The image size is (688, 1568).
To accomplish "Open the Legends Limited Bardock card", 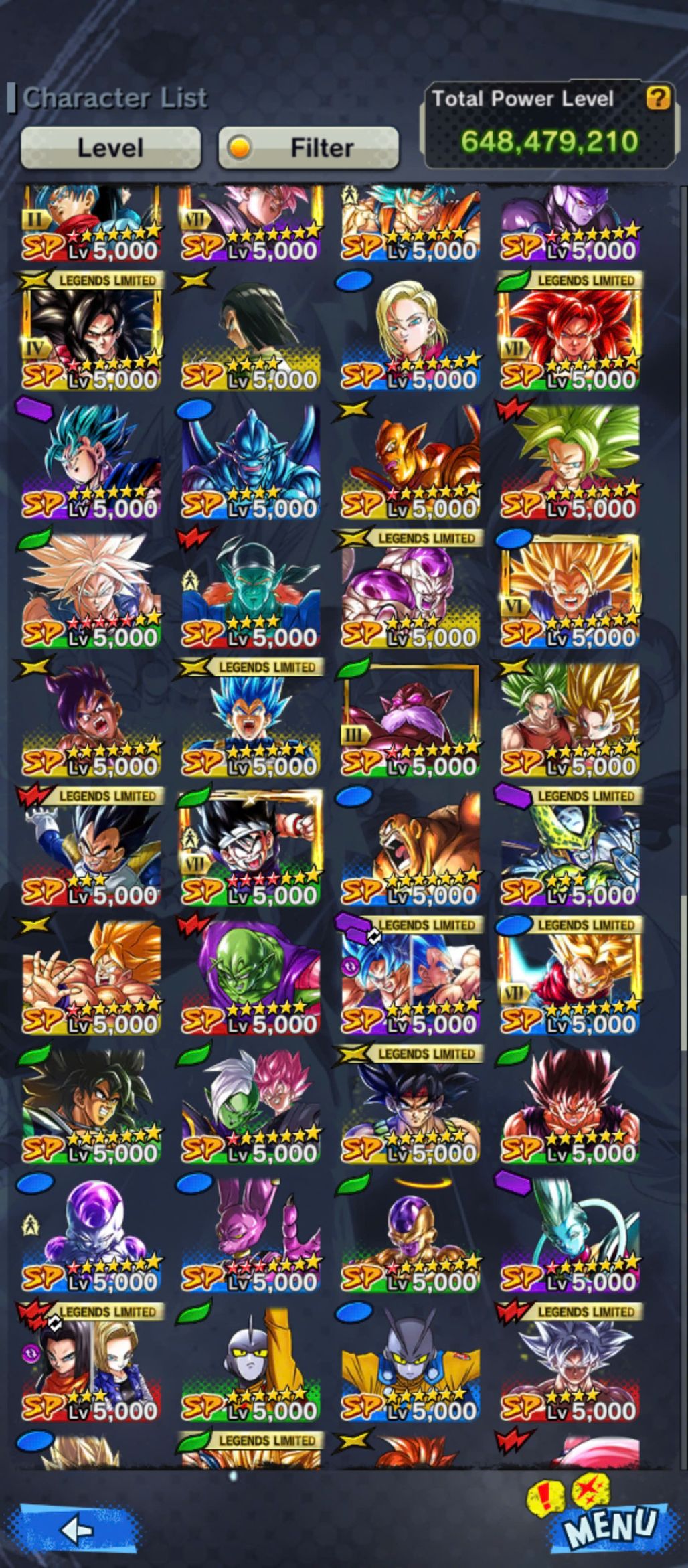I will [410, 1105].
